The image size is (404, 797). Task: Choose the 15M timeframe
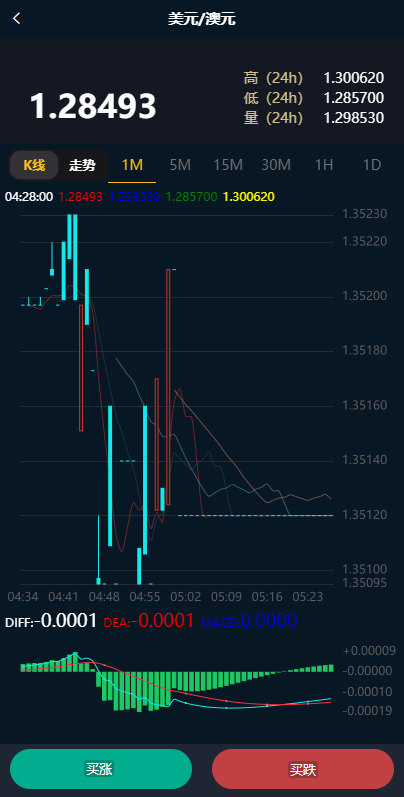[x=228, y=165]
